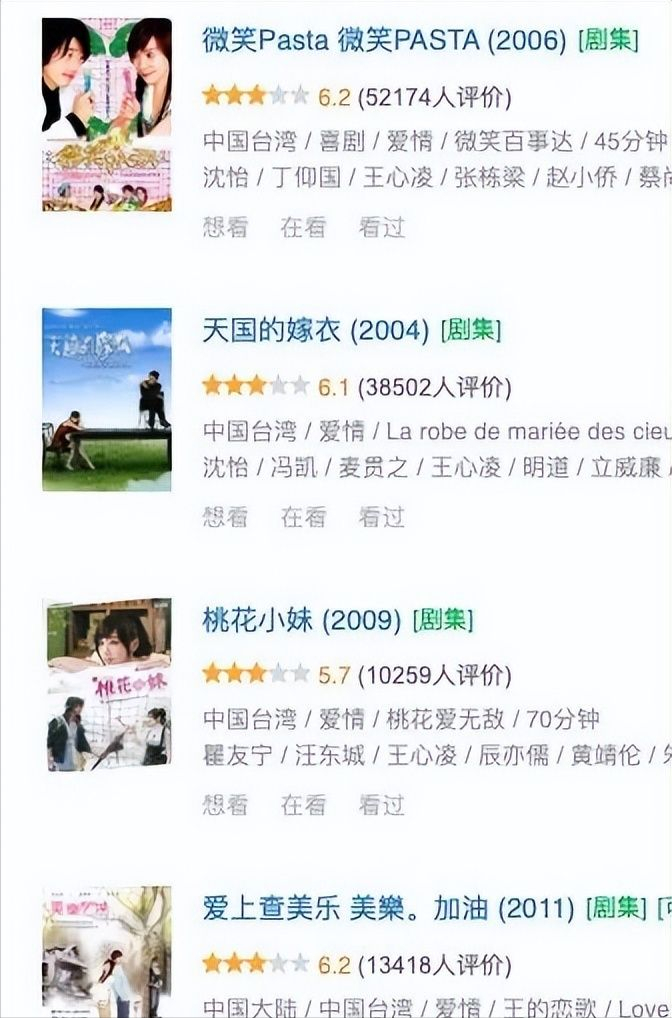Mark 天国的嫁衣 as 在看
Viewport: 672px width, 1018px height.
pyautogui.click(x=303, y=517)
